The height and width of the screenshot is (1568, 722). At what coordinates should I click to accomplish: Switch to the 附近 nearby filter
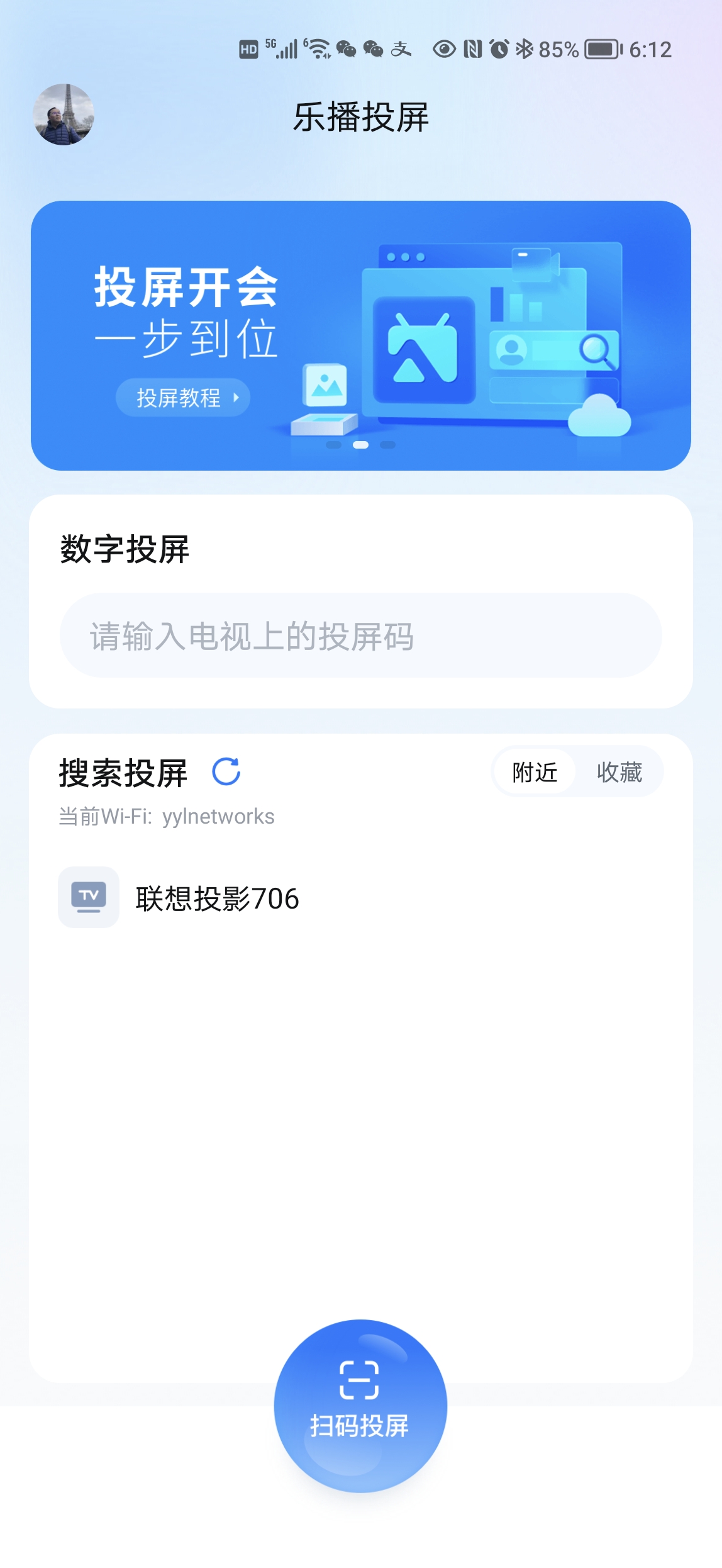point(535,771)
